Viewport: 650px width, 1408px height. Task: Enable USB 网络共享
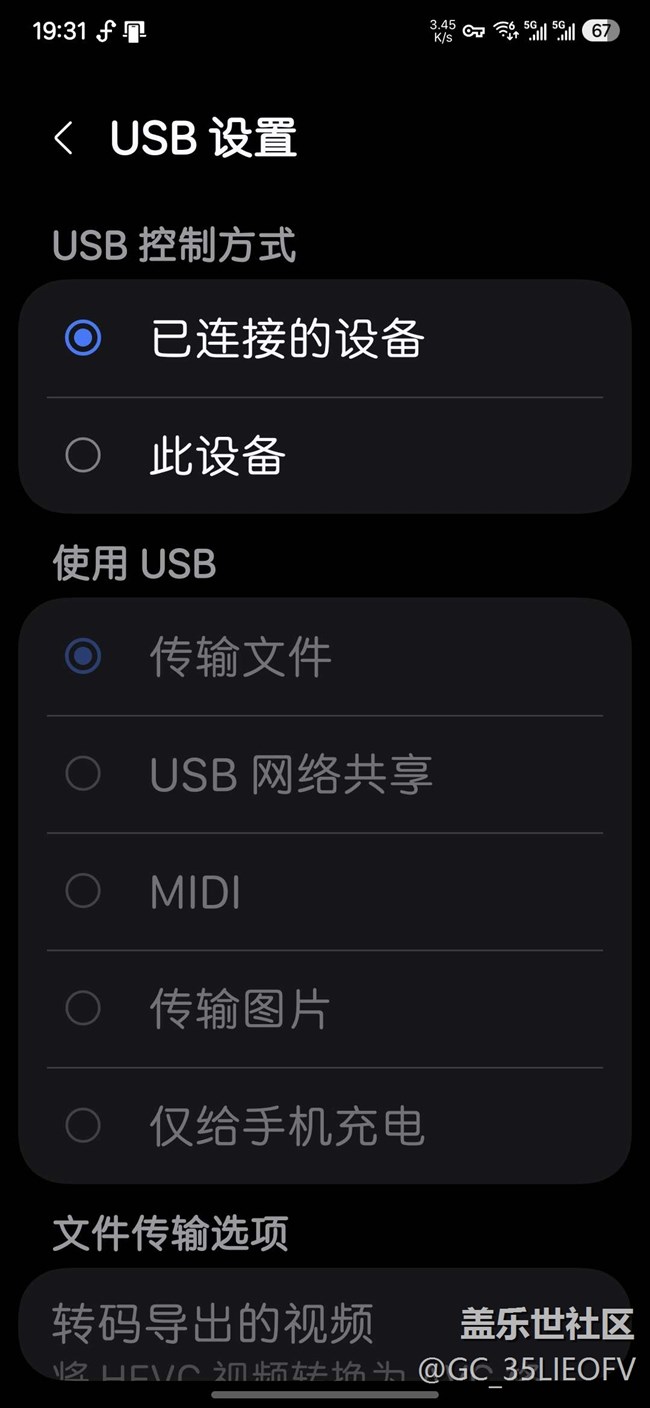(x=325, y=774)
